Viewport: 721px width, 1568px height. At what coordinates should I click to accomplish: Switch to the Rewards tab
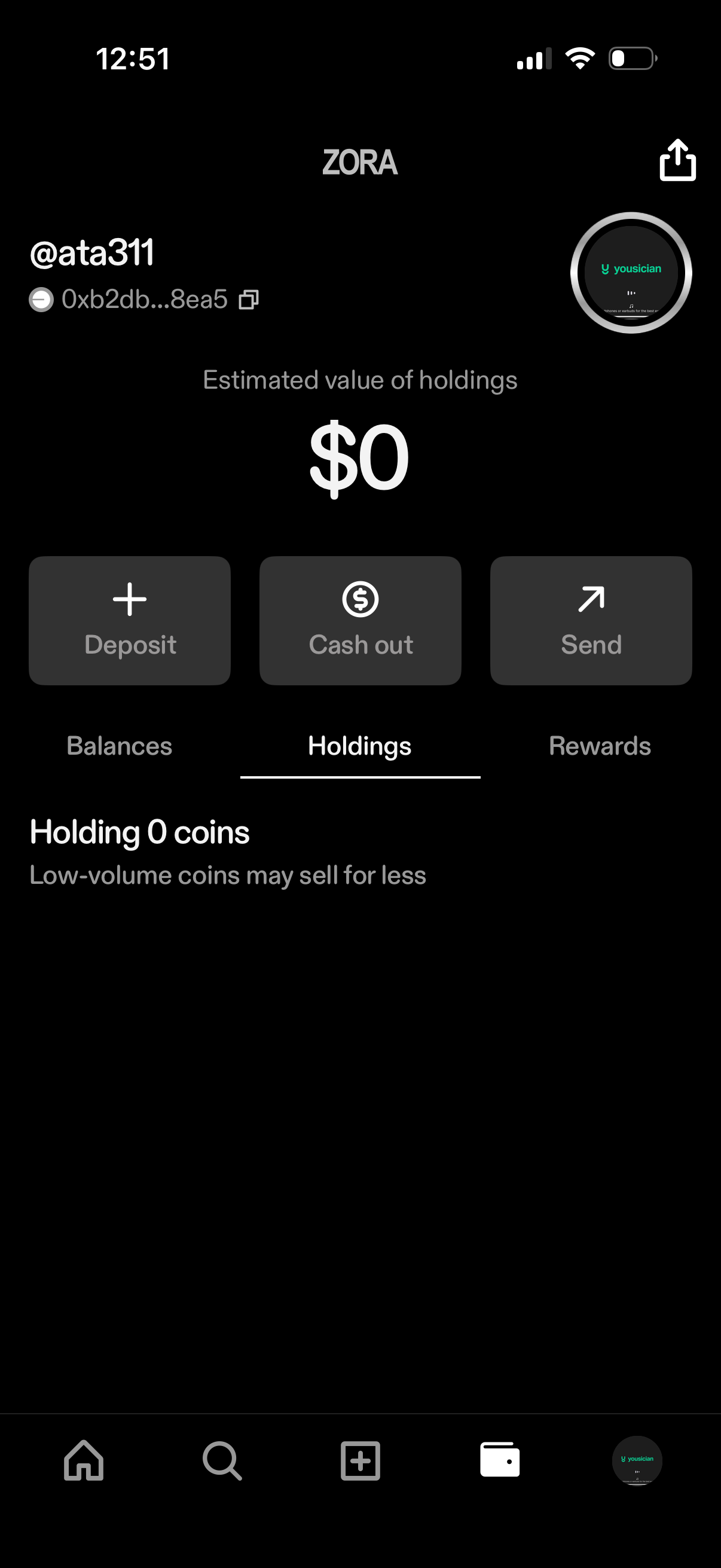pos(600,745)
